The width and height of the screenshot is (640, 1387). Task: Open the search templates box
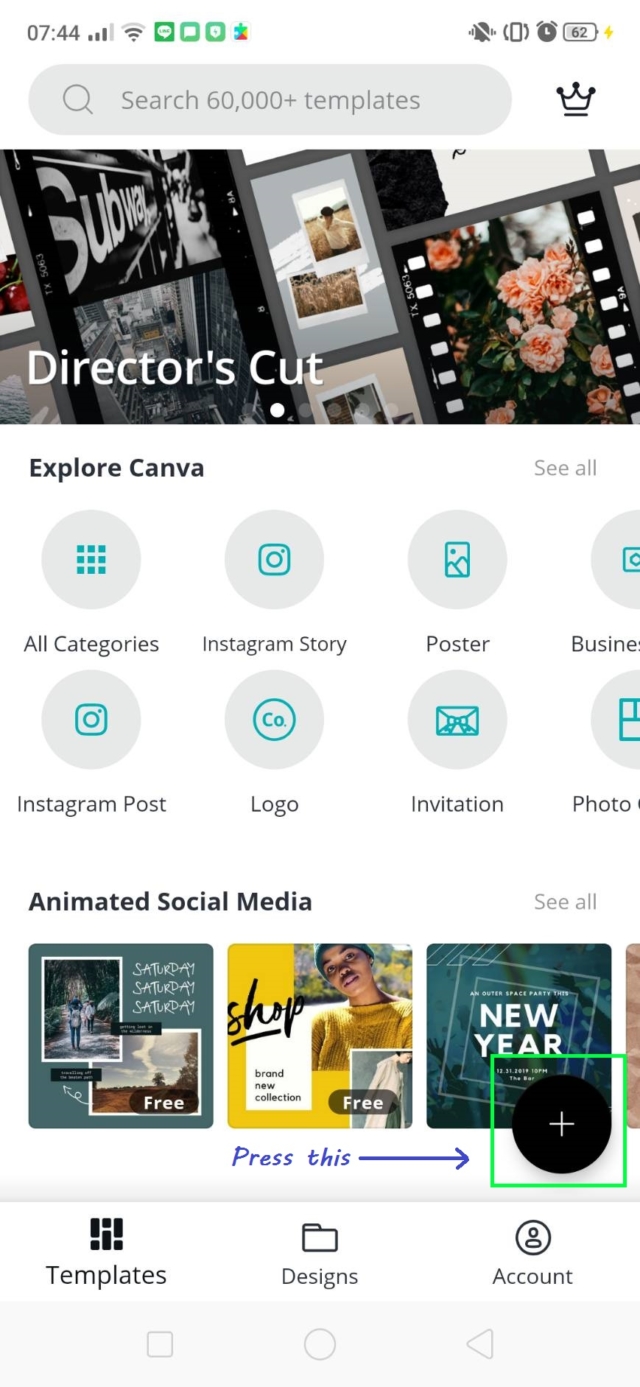coord(270,100)
